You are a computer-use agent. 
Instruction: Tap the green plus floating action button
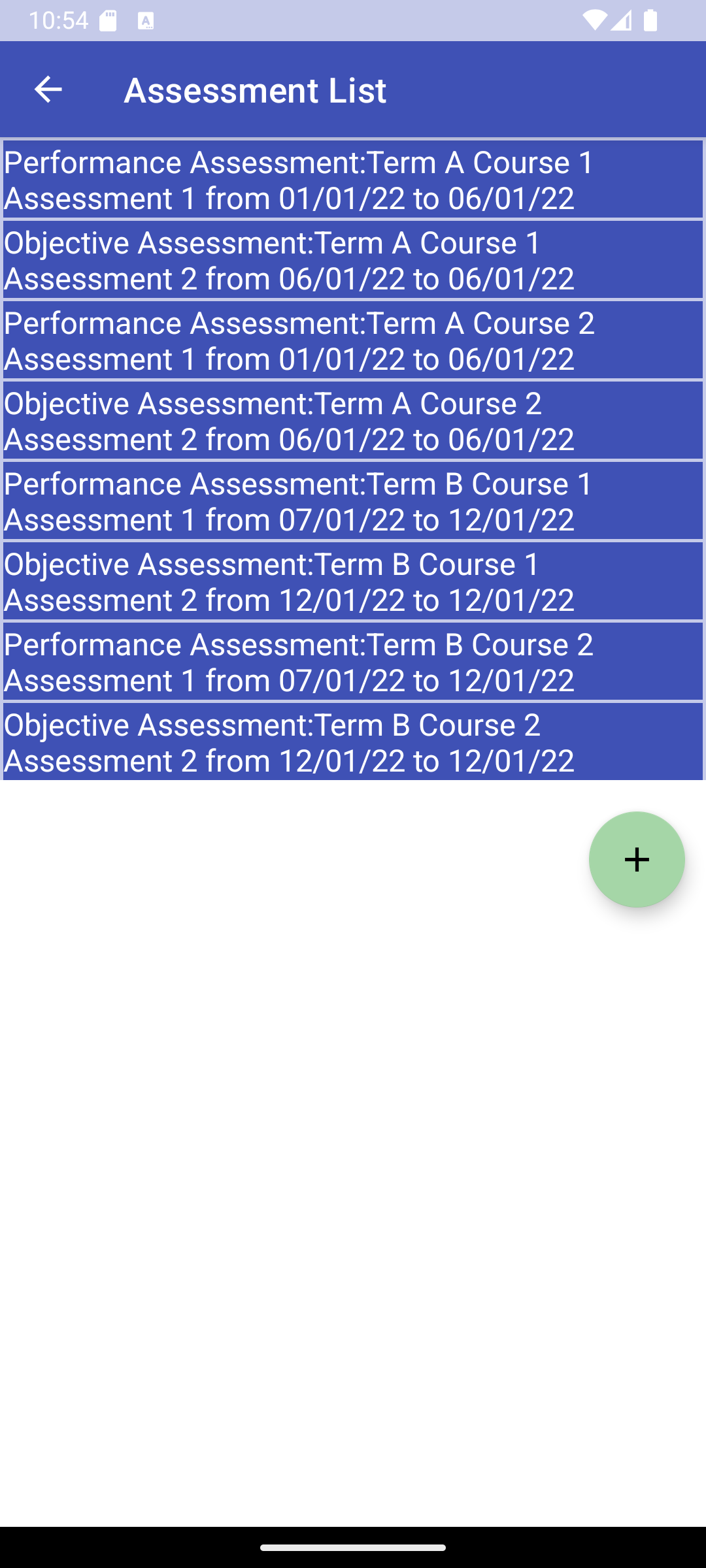tap(637, 860)
